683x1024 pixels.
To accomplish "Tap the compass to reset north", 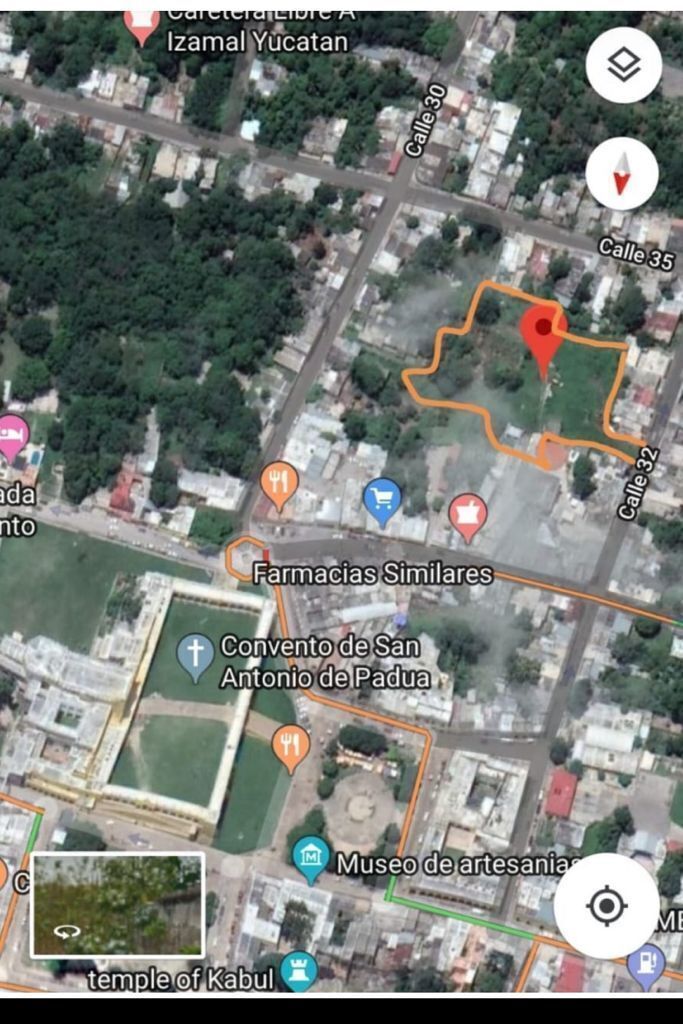I will click(x=621, y=174).
